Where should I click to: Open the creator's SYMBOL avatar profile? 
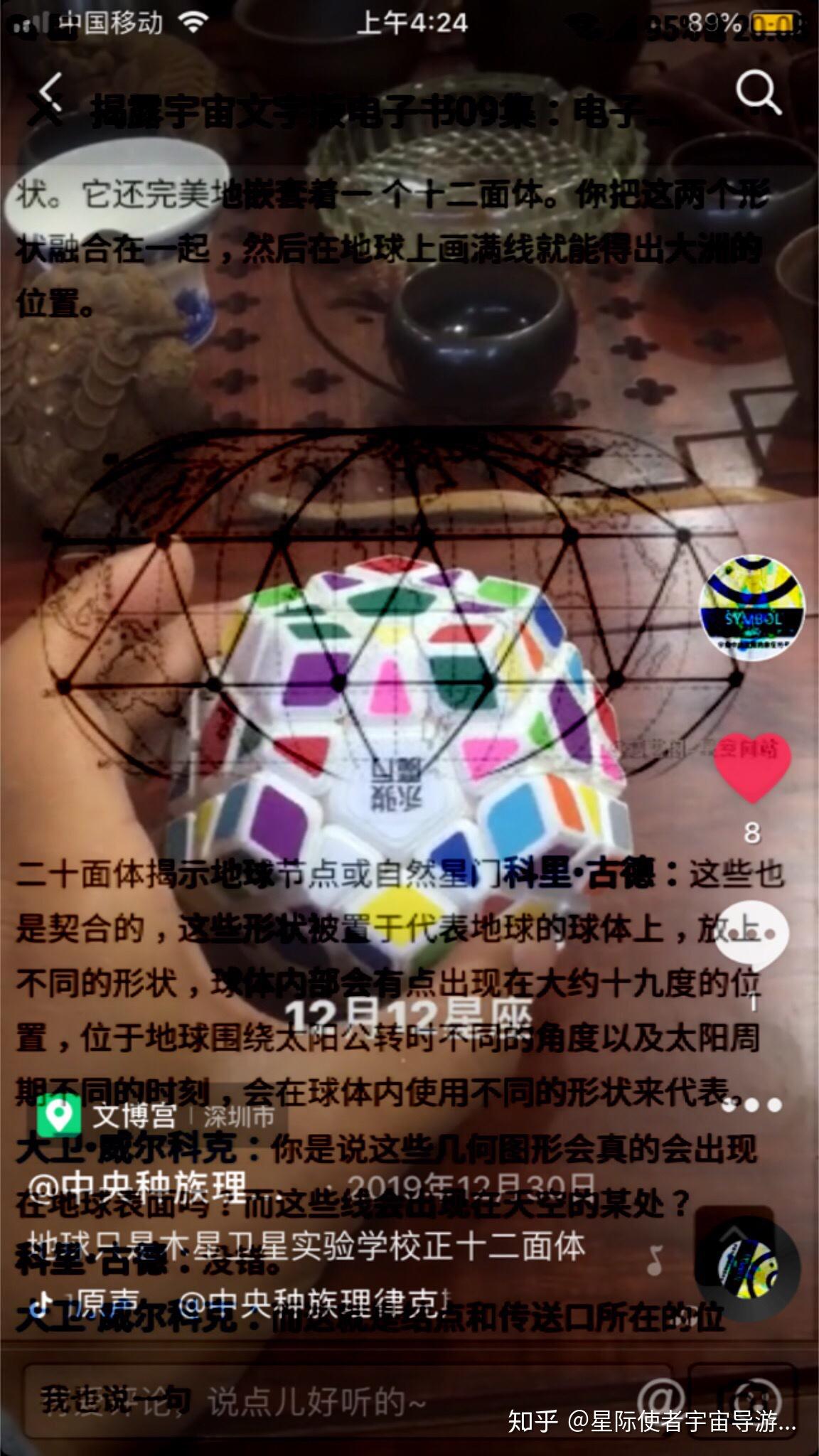tap(752, 609)
